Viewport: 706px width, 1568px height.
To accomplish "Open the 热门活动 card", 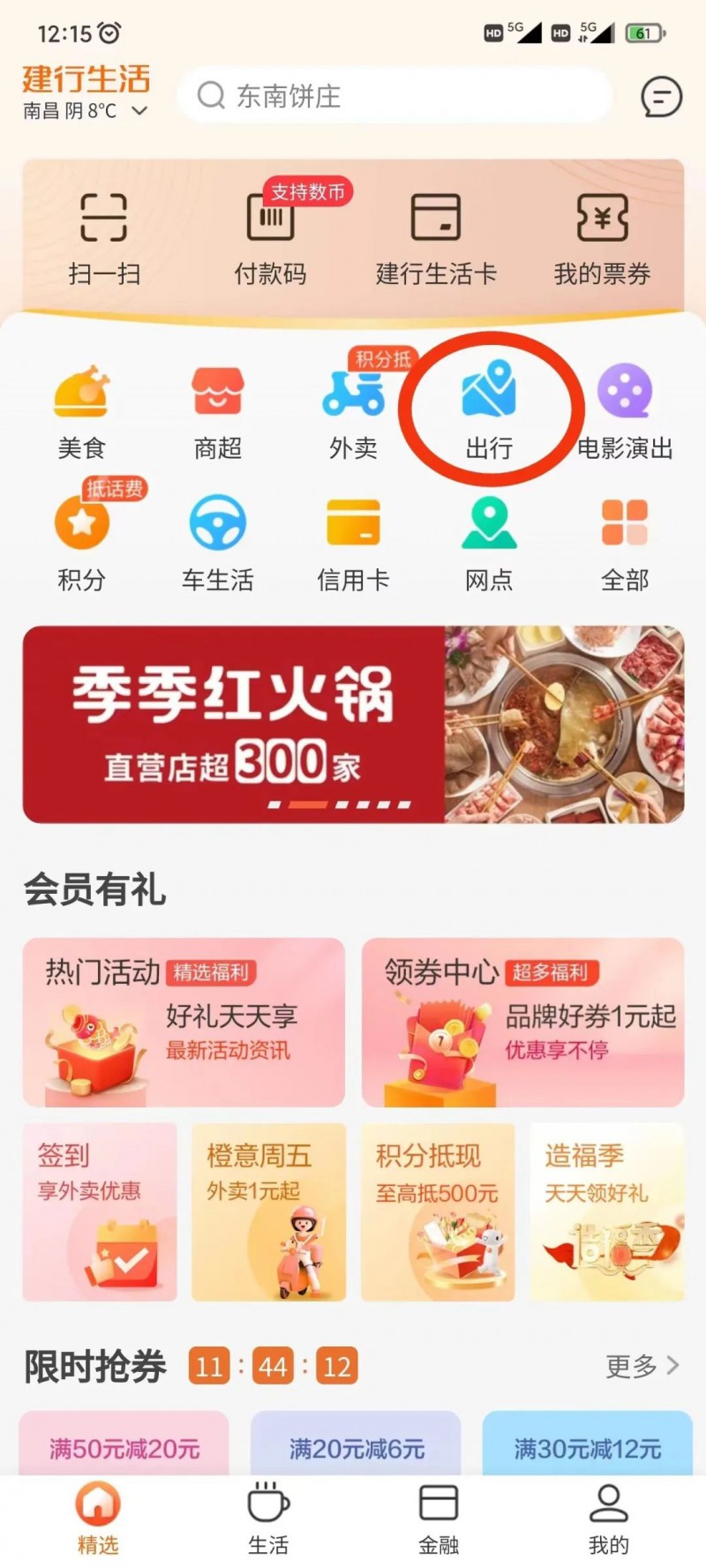I will click(x=184, y=1022).
